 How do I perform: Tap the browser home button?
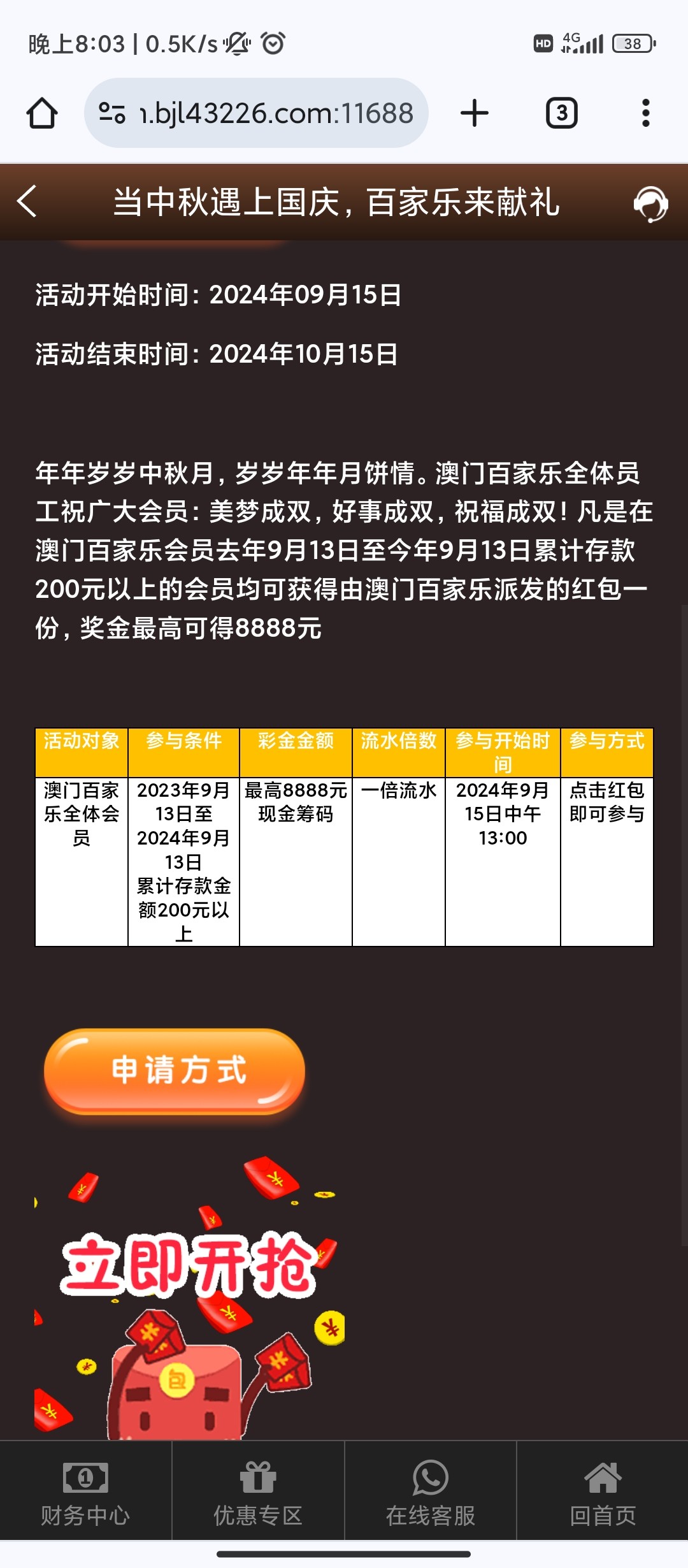pos(42,113)
